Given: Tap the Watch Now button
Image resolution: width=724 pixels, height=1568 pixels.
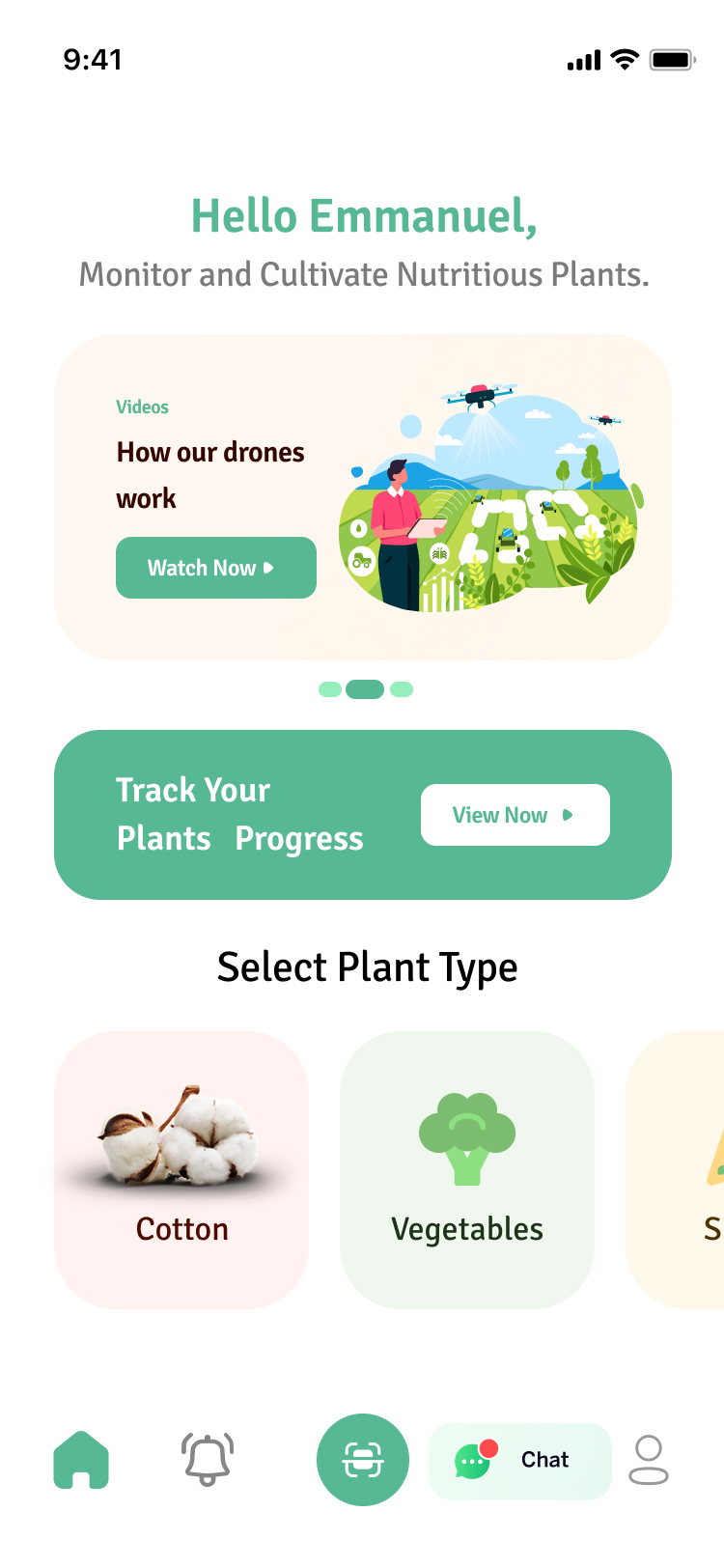Looking at the screenshot, I should coord(216,568).
